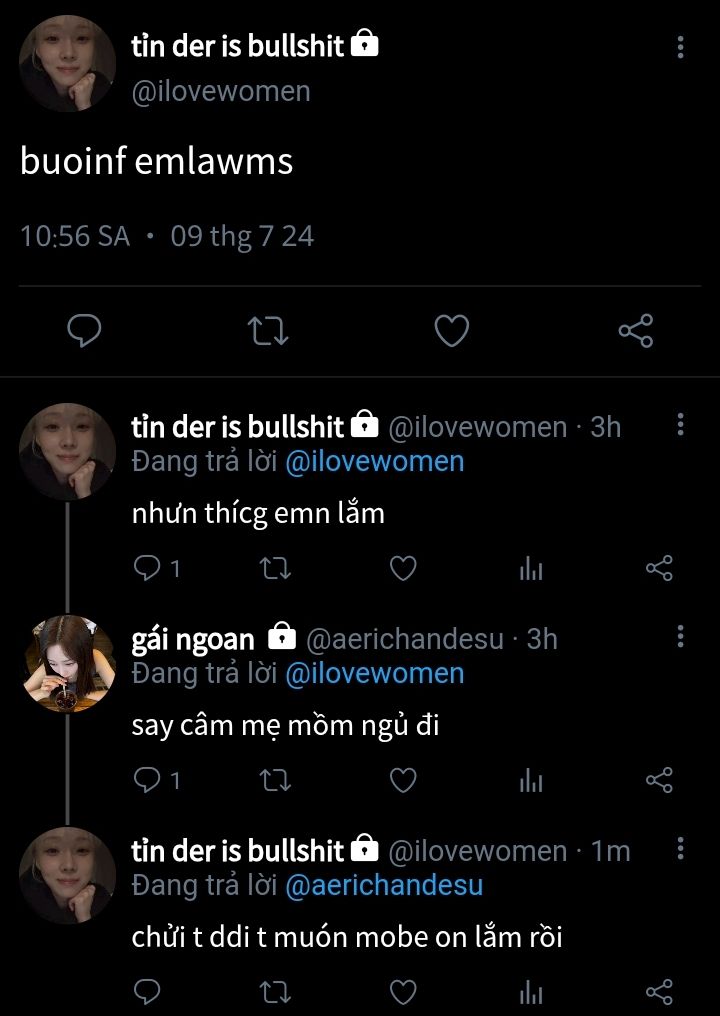Image resolution: width=720 pixels, height=1016 pixels.
Task: Retweet gái ngoan's reply
Action: pos(275,781)
